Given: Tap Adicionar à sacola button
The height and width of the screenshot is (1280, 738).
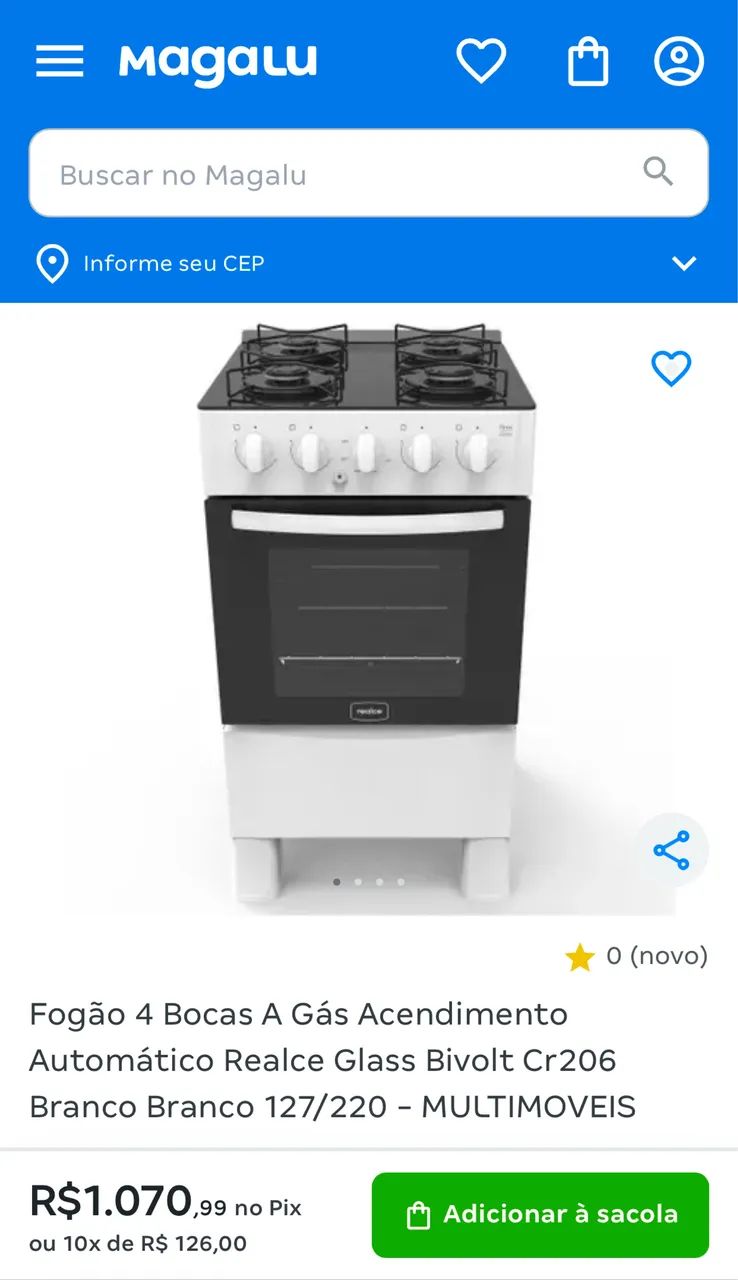Looking at the screenshot, I should [540, 1215].
